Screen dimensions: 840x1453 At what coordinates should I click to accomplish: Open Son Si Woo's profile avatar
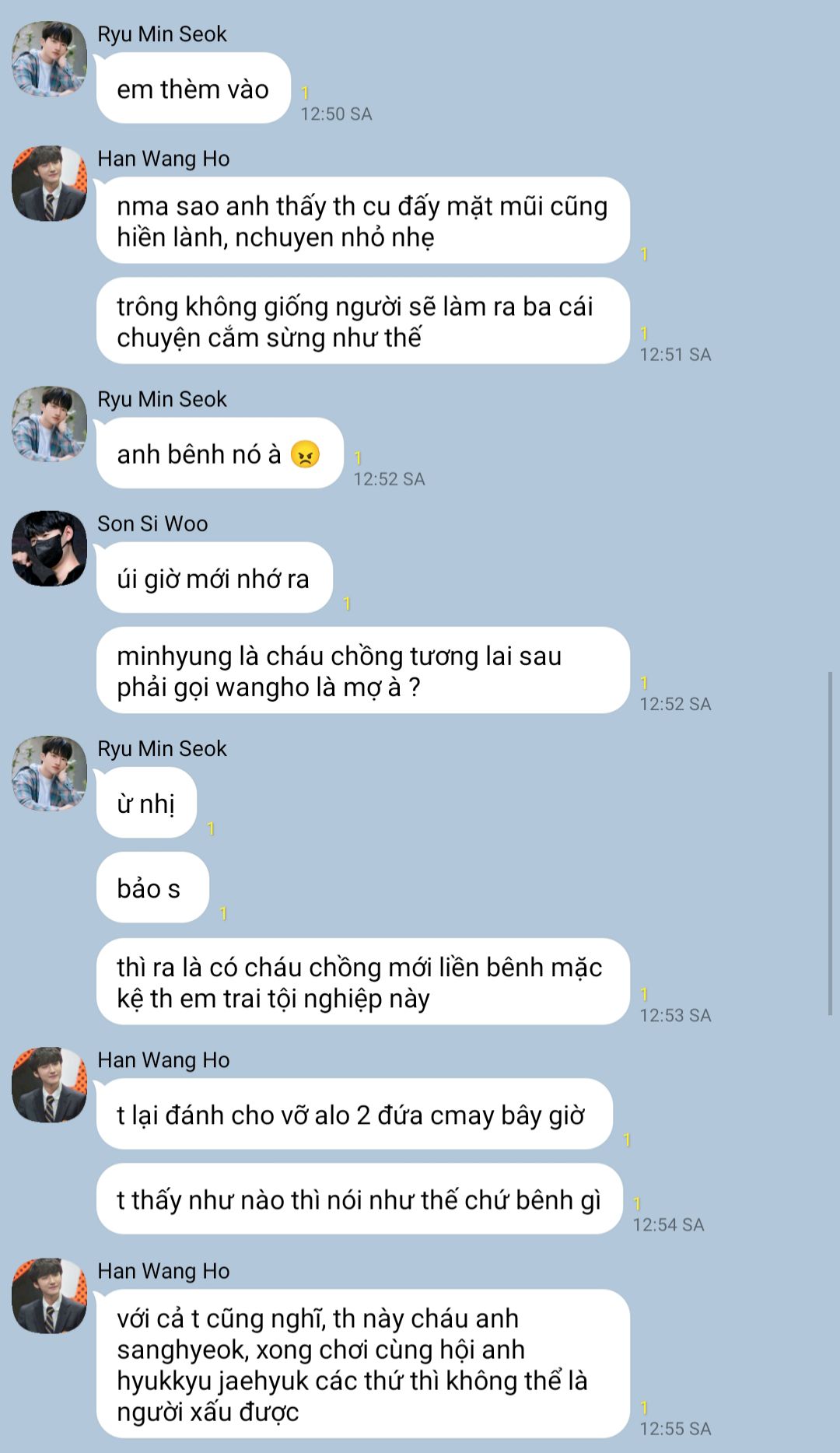tap(49, 548)
